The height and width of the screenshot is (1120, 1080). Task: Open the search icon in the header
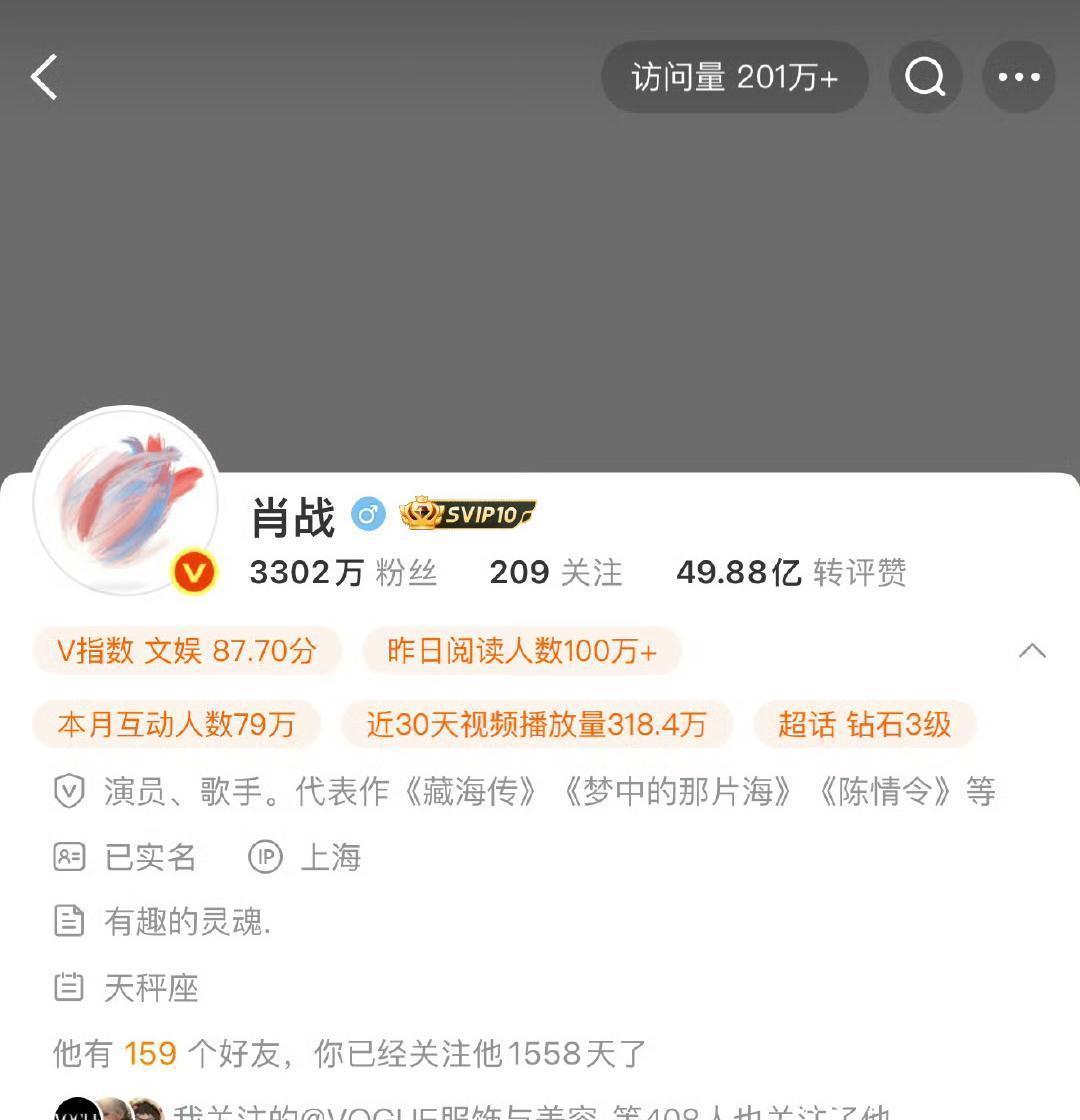click(925, 77)
